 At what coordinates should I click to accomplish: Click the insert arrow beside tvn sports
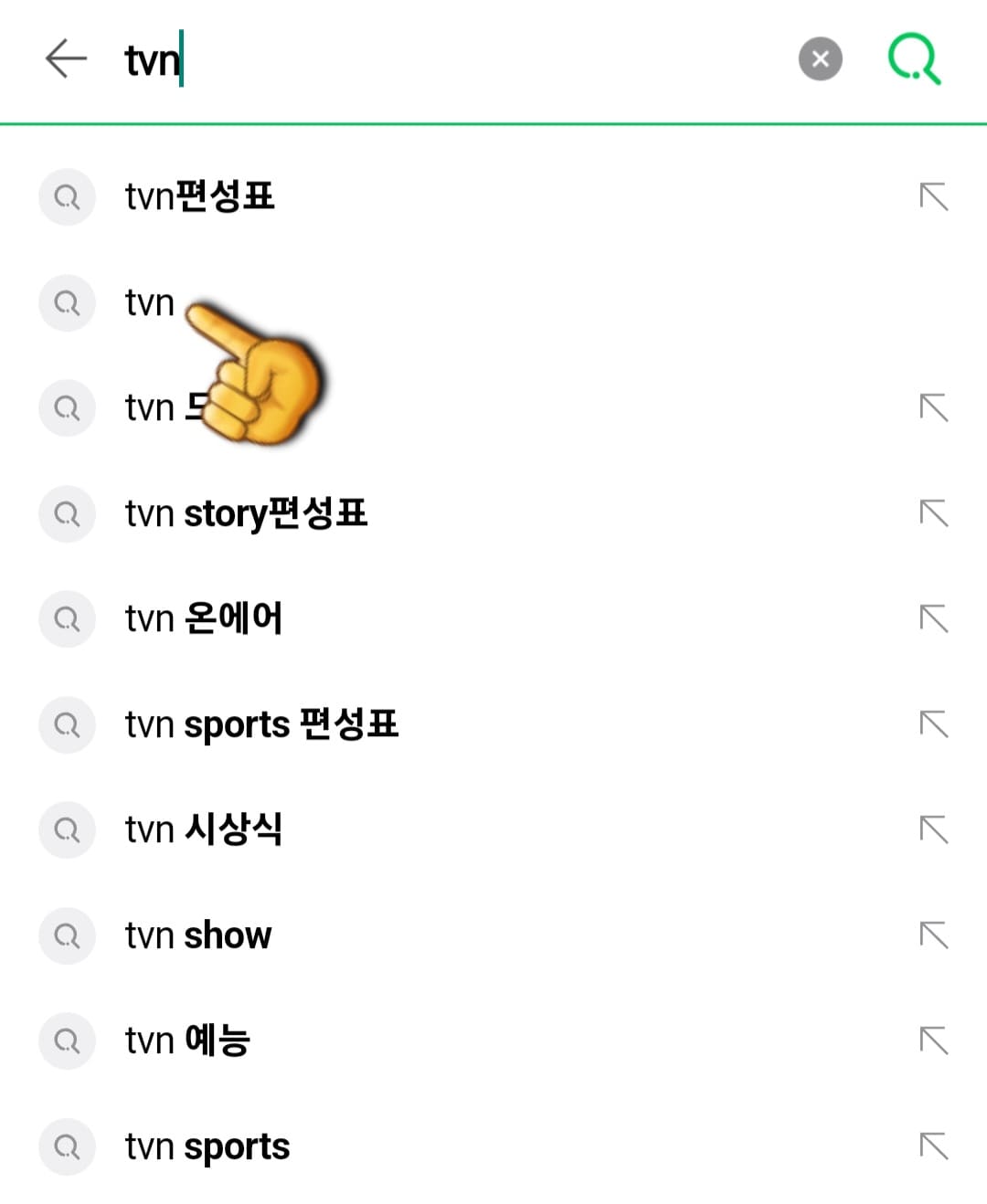[x=934, y=1146]
